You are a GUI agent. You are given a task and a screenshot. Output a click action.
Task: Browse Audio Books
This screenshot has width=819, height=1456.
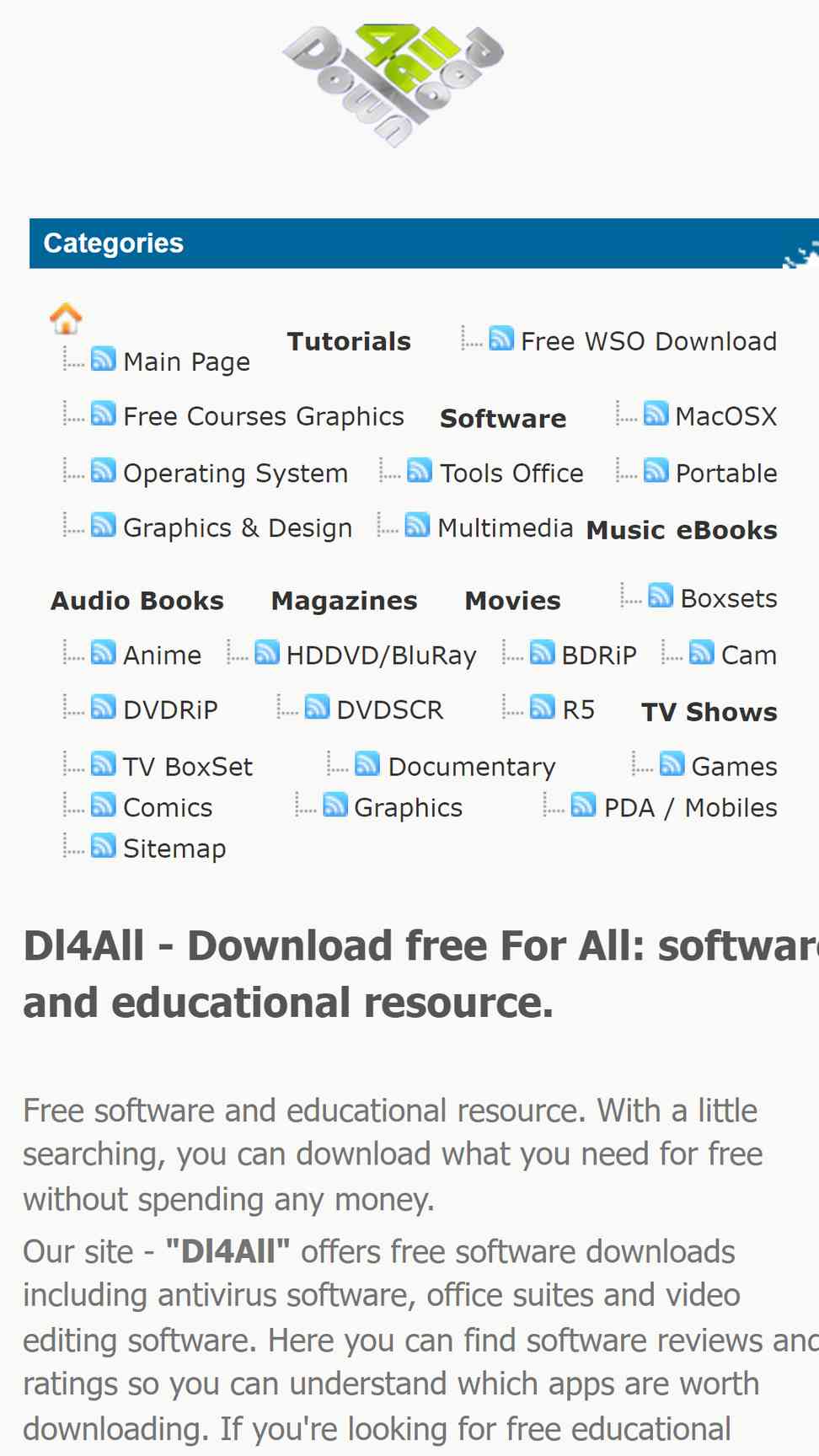(137, 601)
